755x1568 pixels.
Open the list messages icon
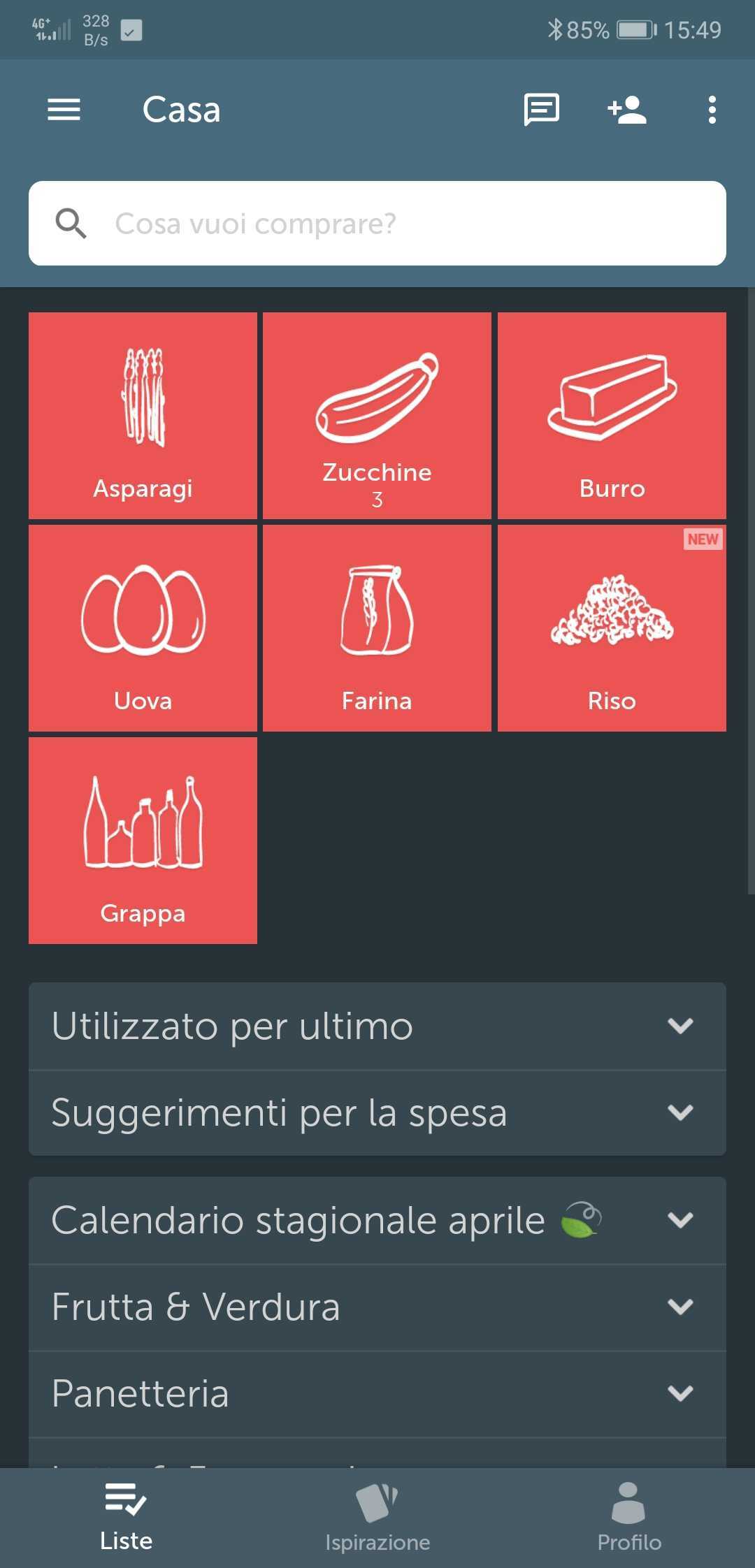click(x=541, y=110)
